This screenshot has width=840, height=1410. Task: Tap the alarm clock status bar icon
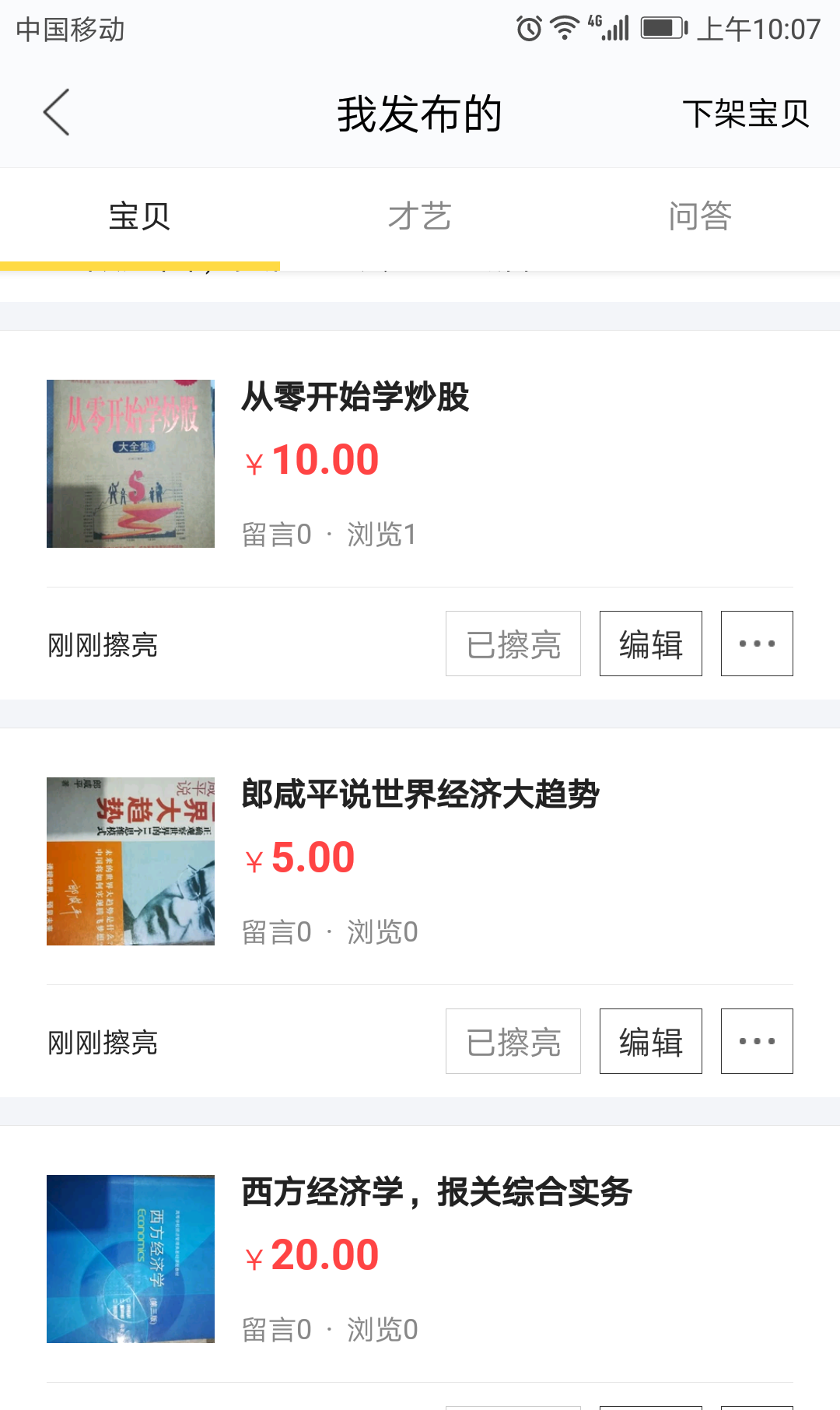(529, 28)
